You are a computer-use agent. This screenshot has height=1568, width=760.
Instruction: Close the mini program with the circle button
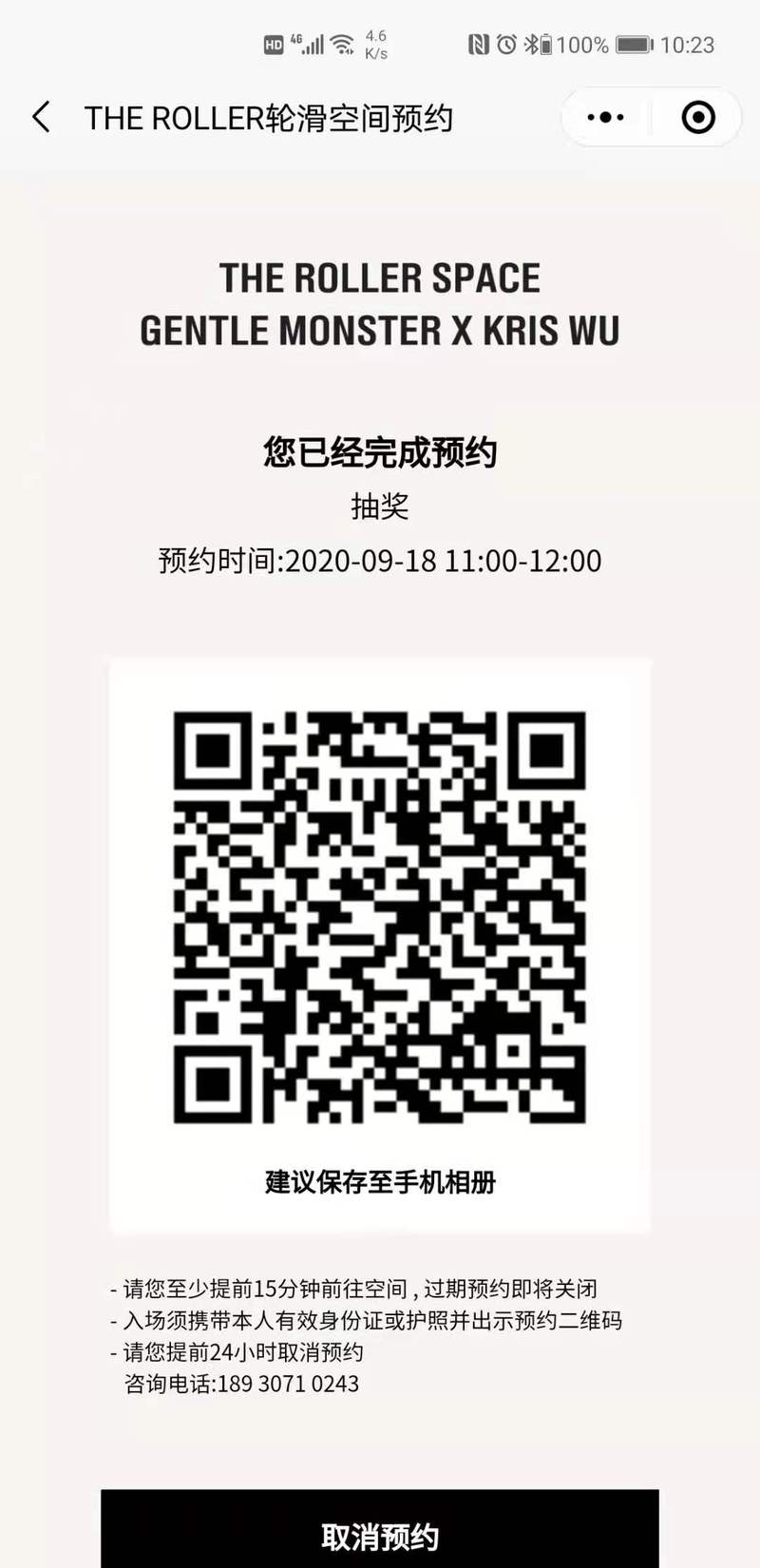pos(698,118)
